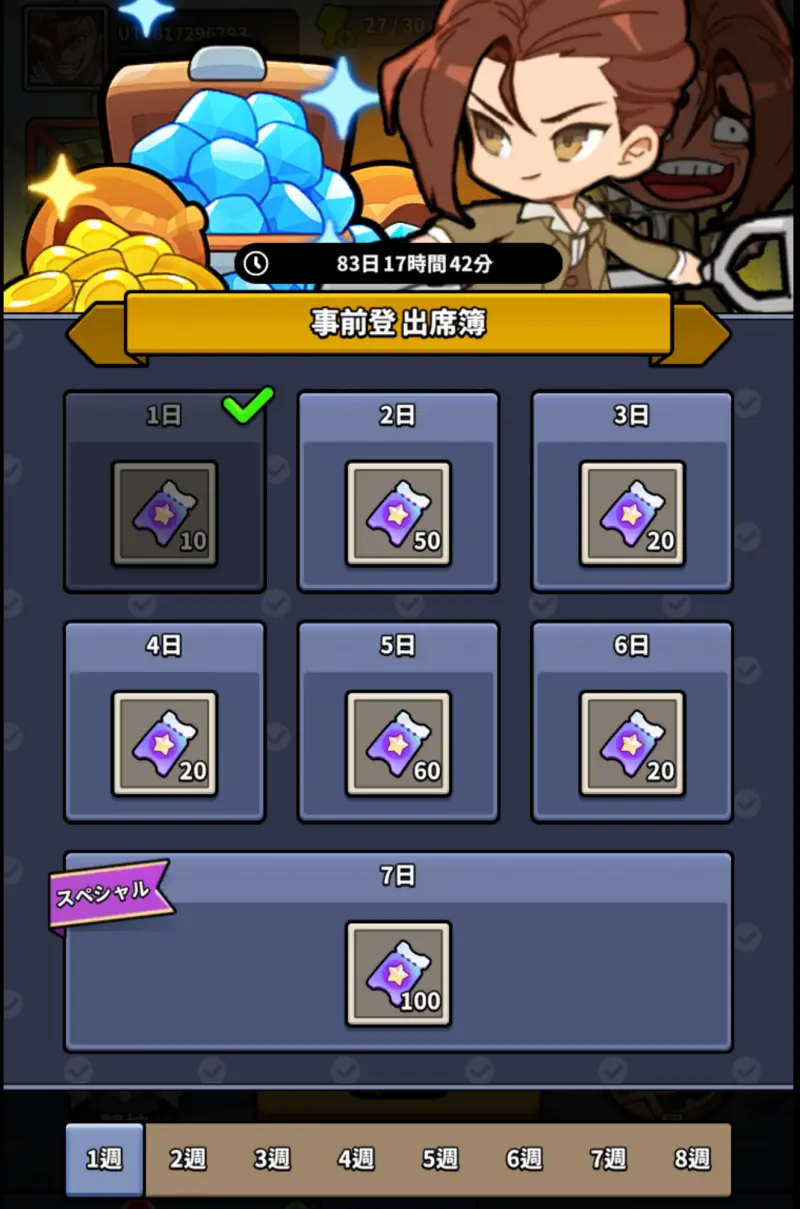Switch to the 2週 tab
Image resolution: width=800 pixels, height=1209 pixels.
pos(187,1159)
